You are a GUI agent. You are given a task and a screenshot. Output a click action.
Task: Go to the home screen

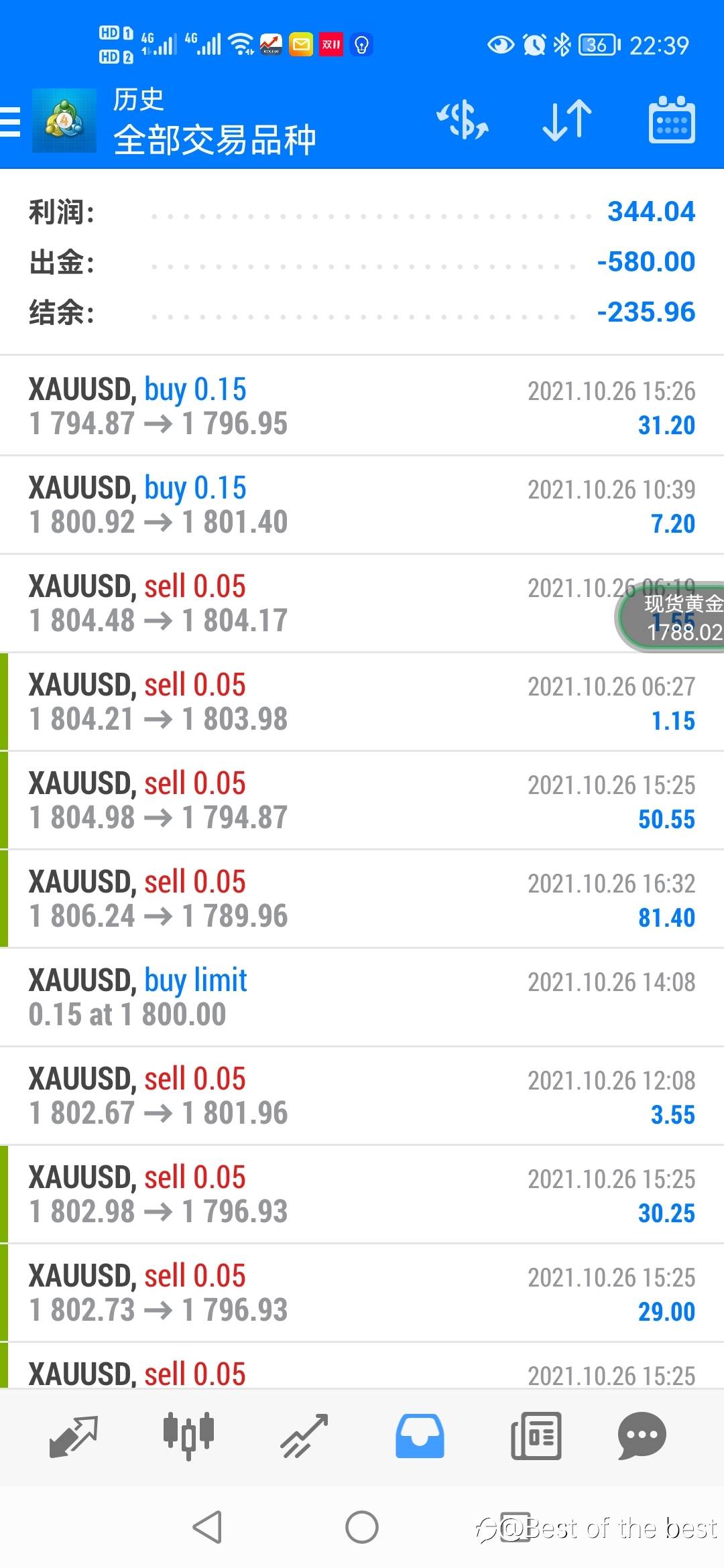click(x=362, y=1528)
